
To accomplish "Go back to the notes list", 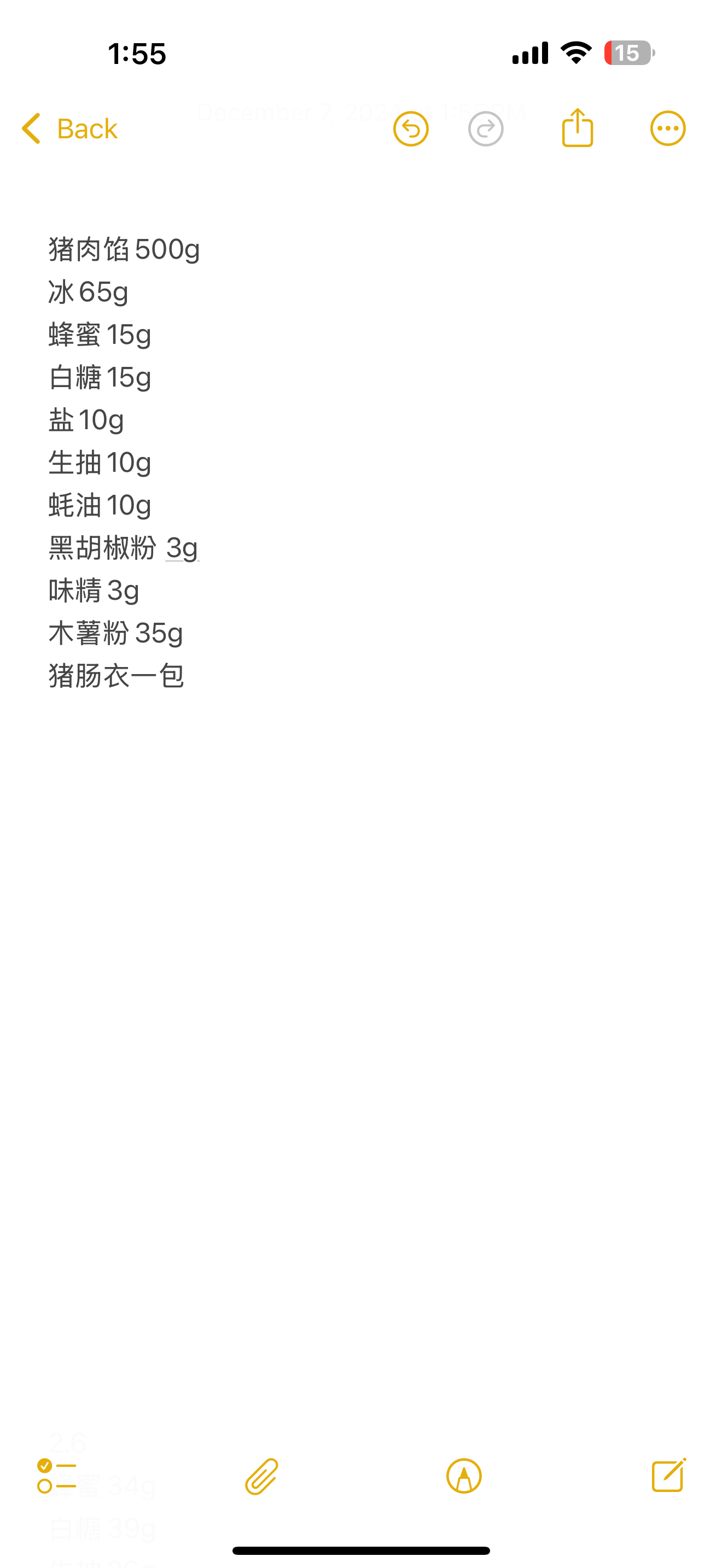I will [69, 128].
